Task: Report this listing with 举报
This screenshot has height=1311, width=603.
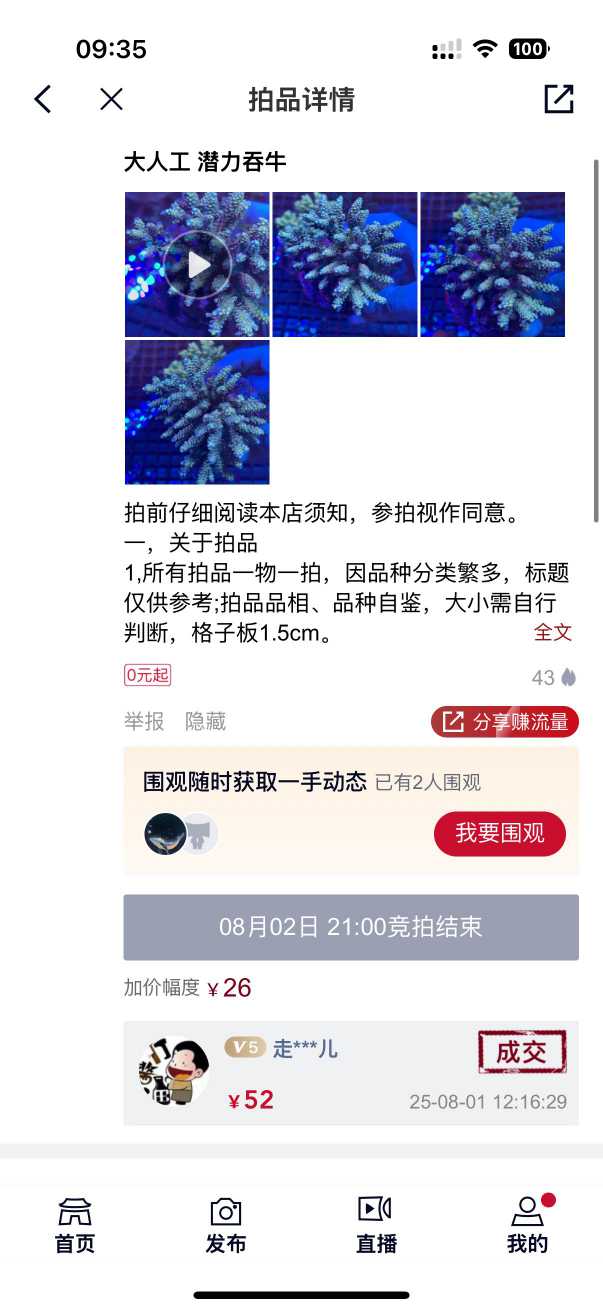Action: (x=144, y=721)
